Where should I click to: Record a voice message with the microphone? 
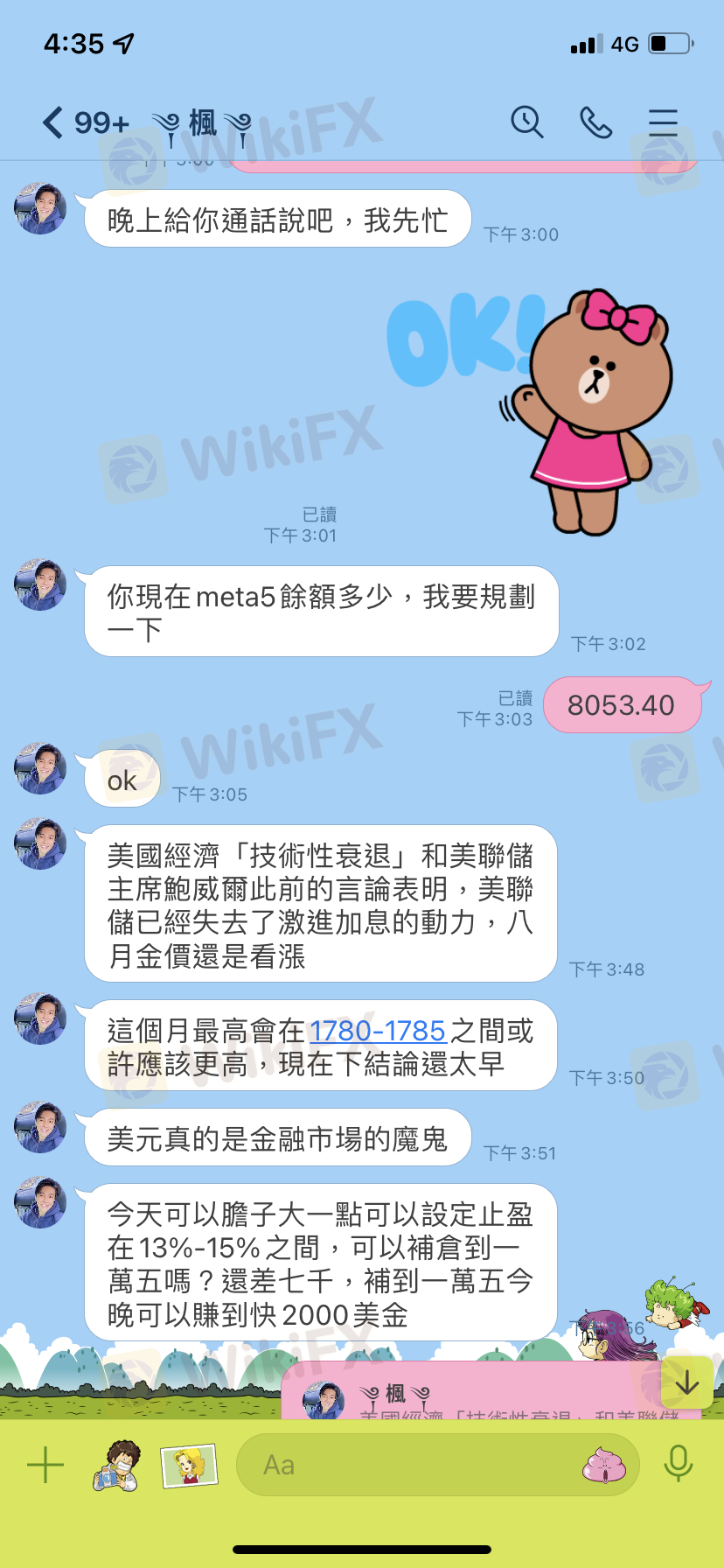coord(678,1465)
